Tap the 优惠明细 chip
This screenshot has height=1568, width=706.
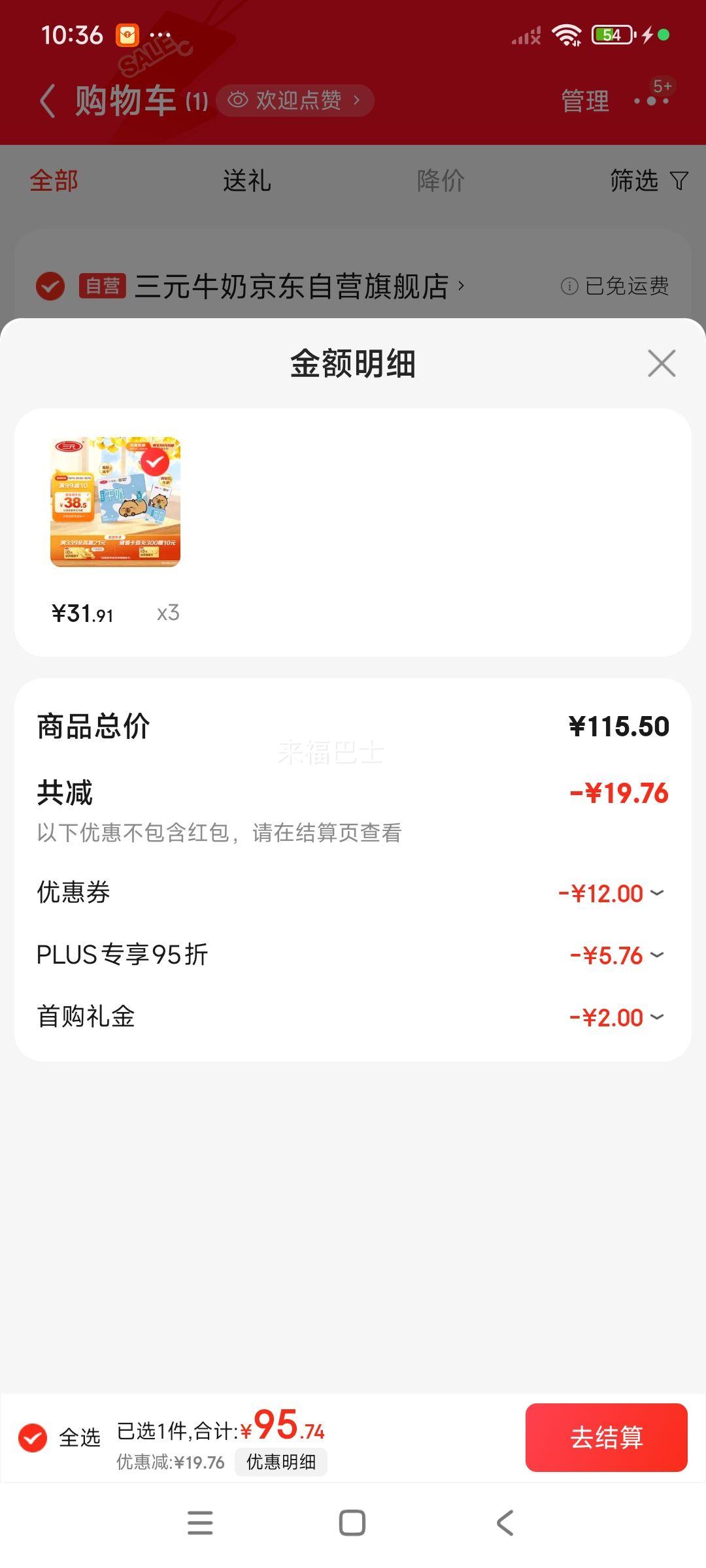click(x=281, y=1462)
